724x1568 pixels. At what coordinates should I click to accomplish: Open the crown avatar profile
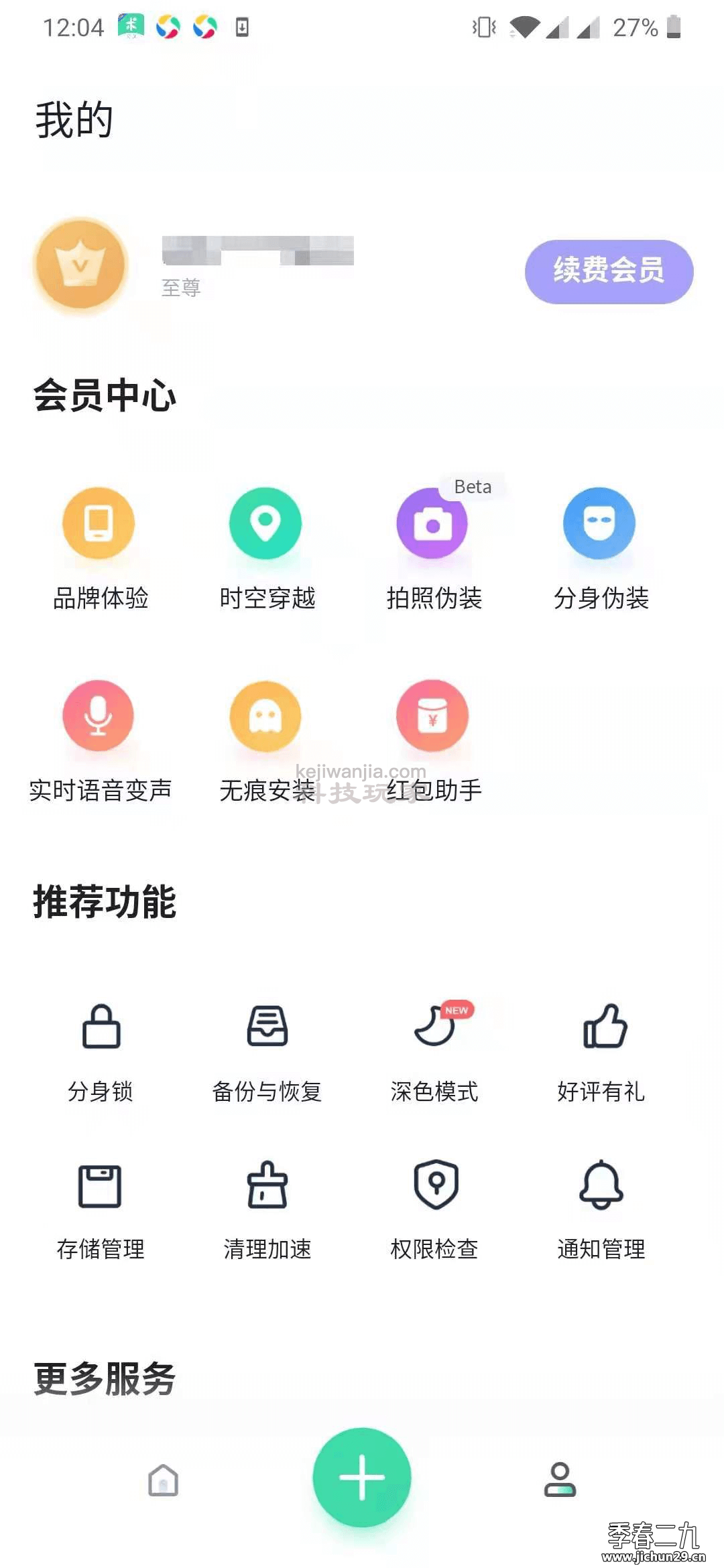tap(80, 265)
